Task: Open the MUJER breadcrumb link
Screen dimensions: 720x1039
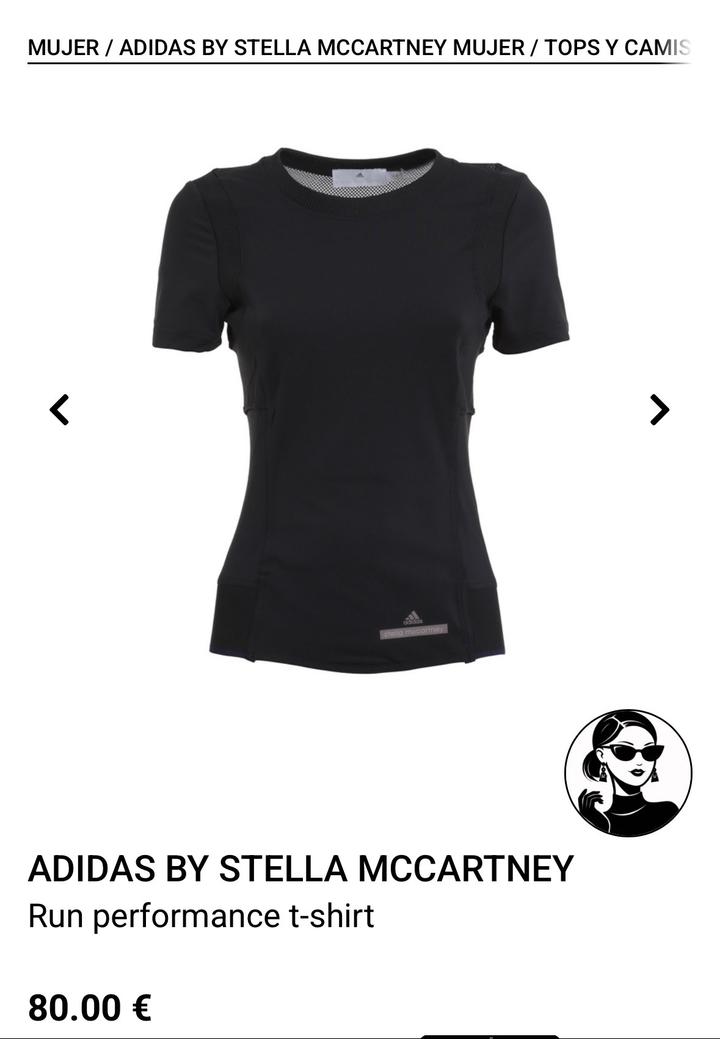Action: point(61,48)
